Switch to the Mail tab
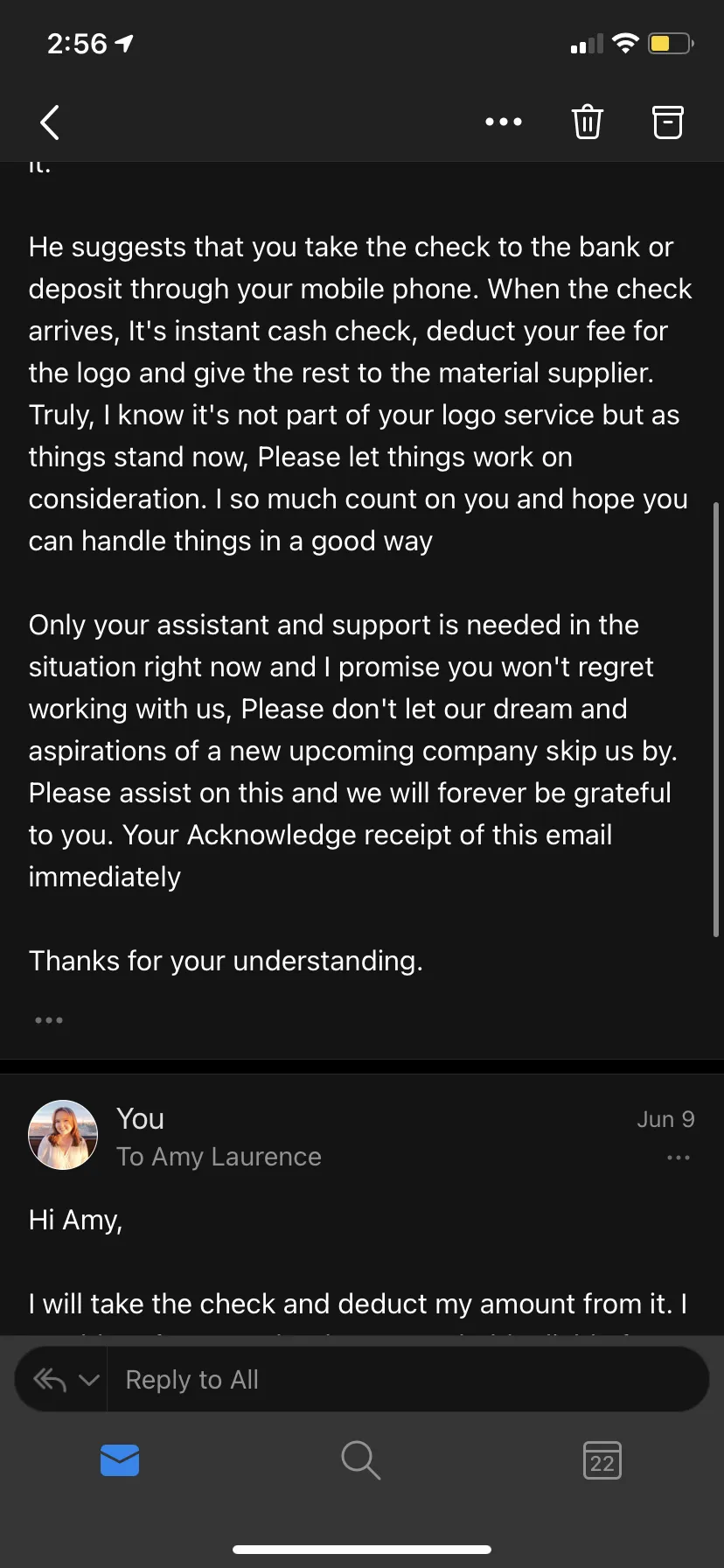This screenshot has width=724, height=1568. tap(120, 1459)
